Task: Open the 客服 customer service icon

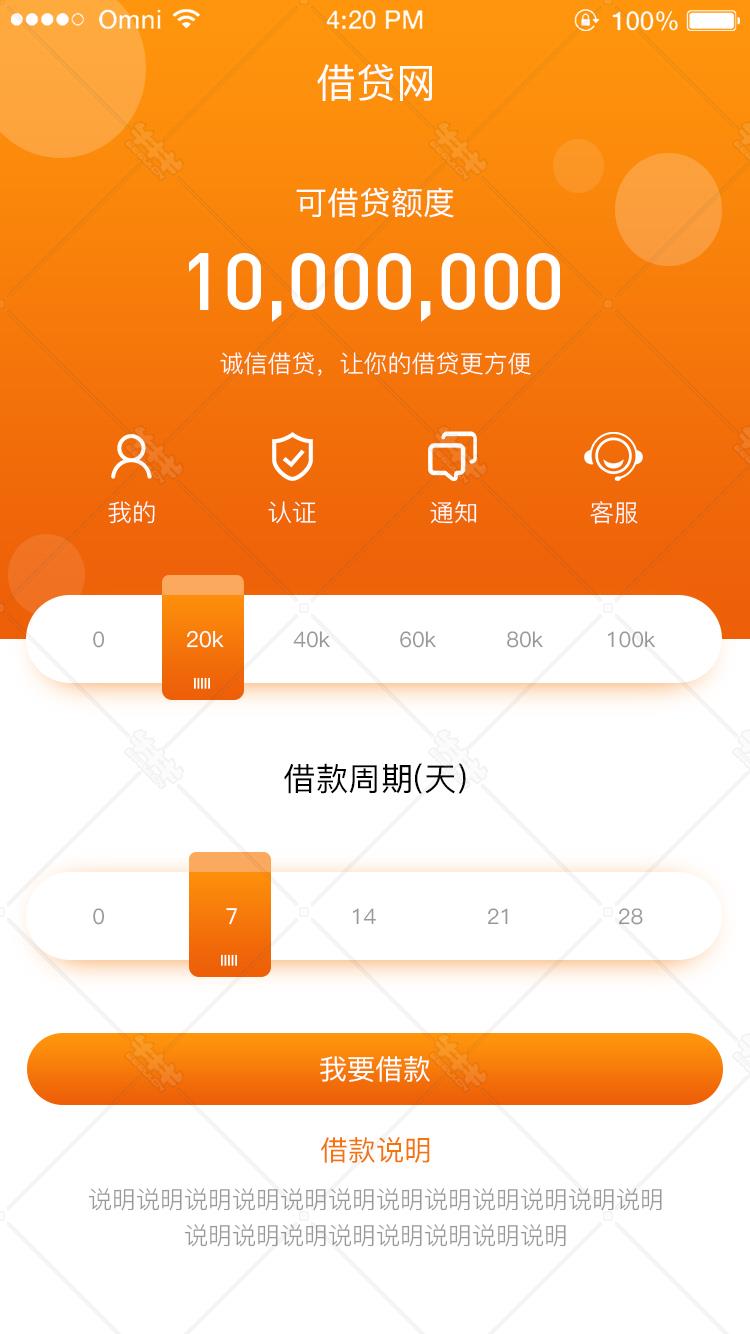Action: pyautogui.click(x=613, y=458)
